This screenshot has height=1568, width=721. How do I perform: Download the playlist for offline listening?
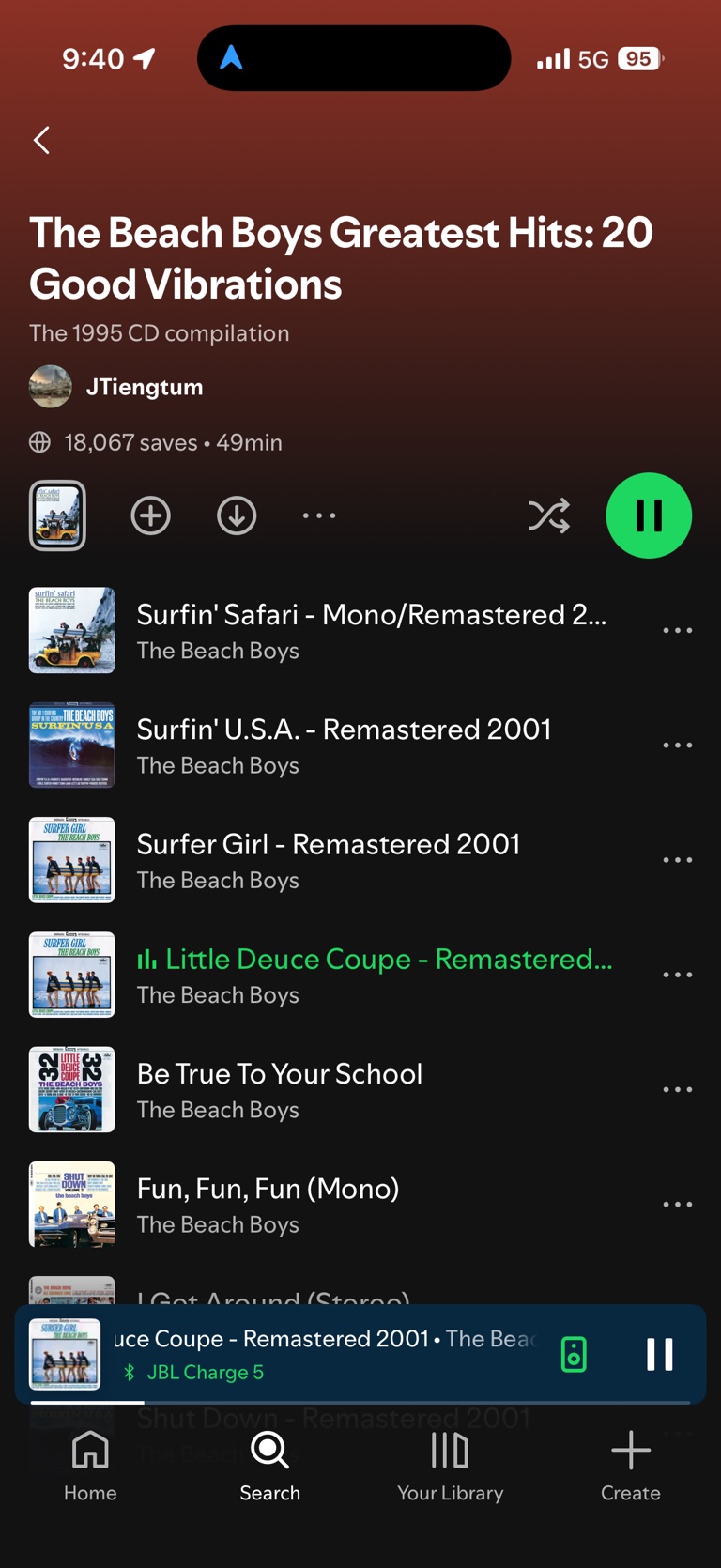point(237,515)
